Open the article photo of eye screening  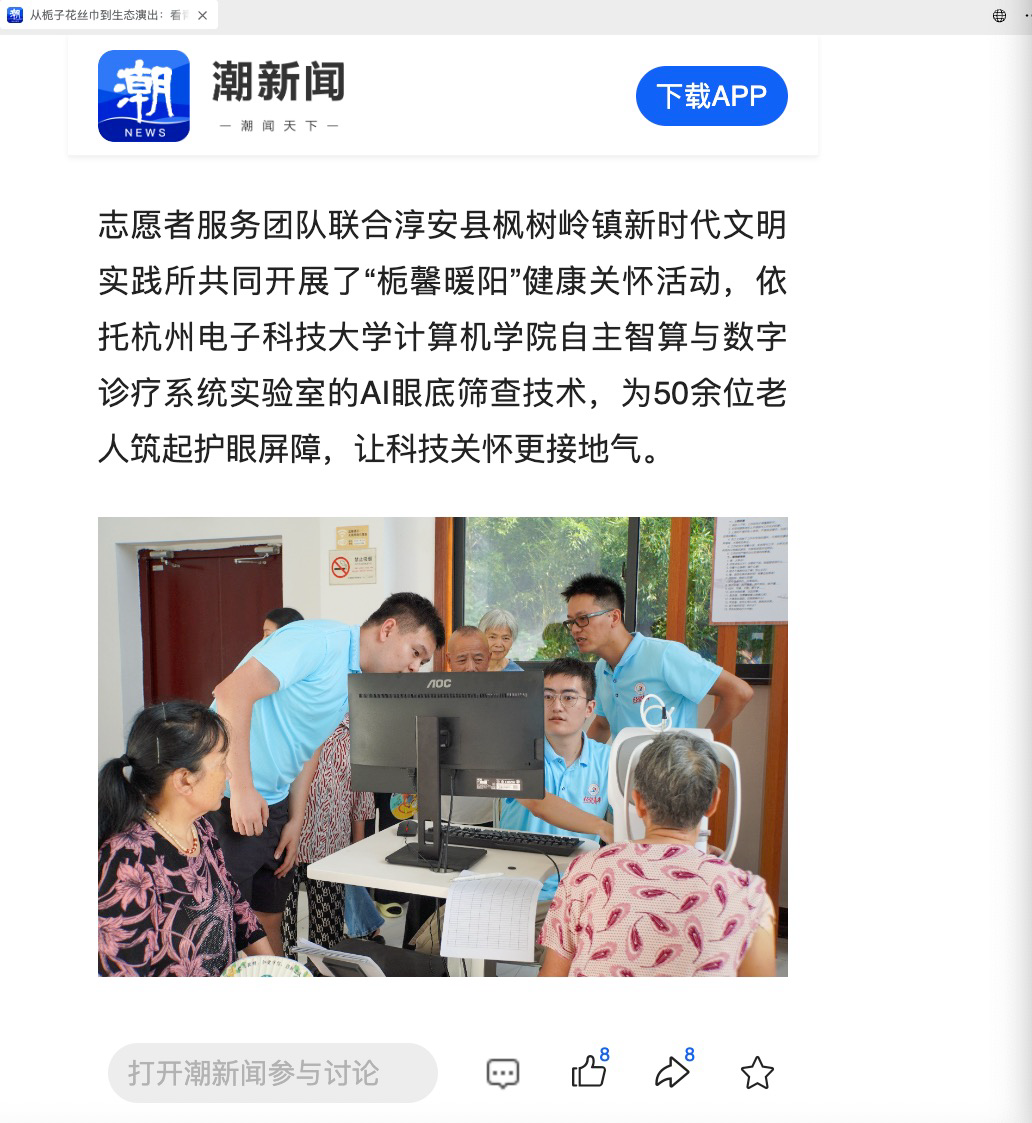442,746
